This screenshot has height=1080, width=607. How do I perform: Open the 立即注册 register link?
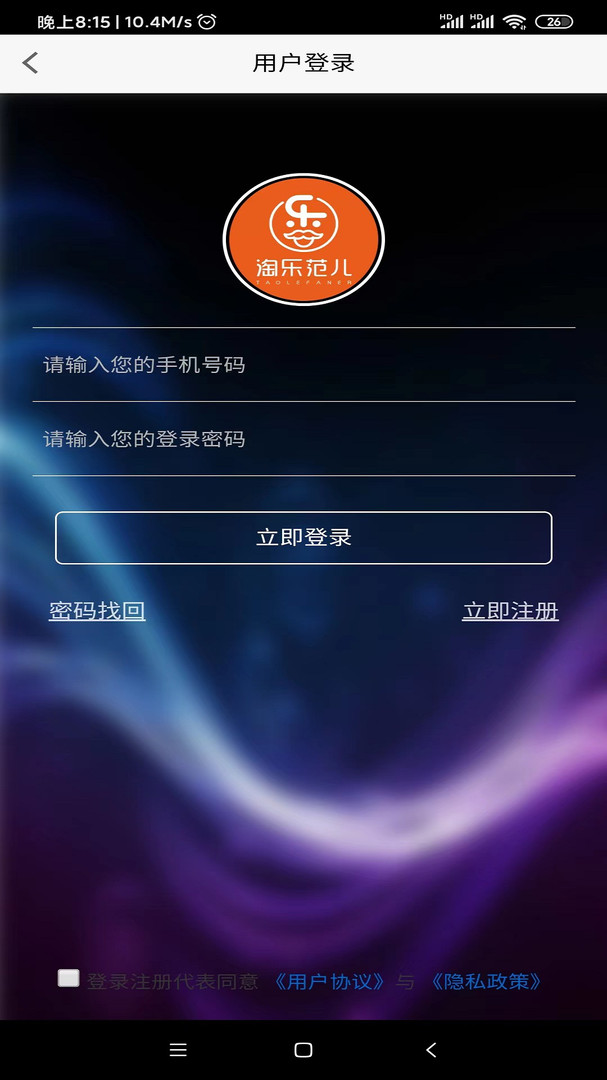coord(510,611)
